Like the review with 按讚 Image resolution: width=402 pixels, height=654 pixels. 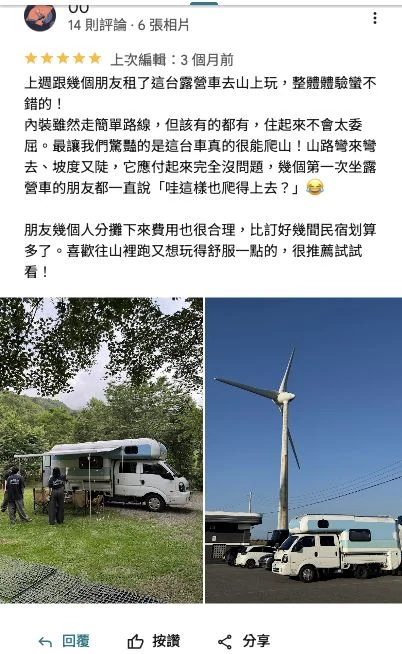coord(153,641)
